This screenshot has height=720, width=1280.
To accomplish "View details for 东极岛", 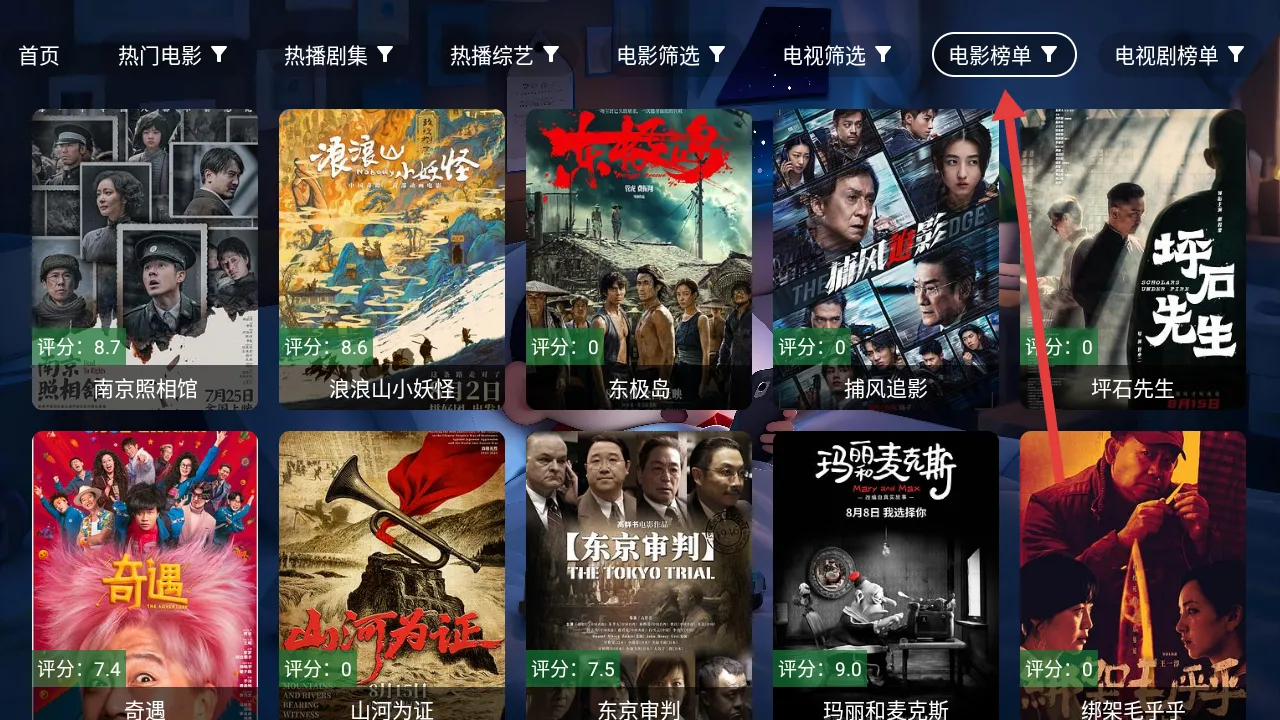I will pyautogui.click(x=639, y=259).
